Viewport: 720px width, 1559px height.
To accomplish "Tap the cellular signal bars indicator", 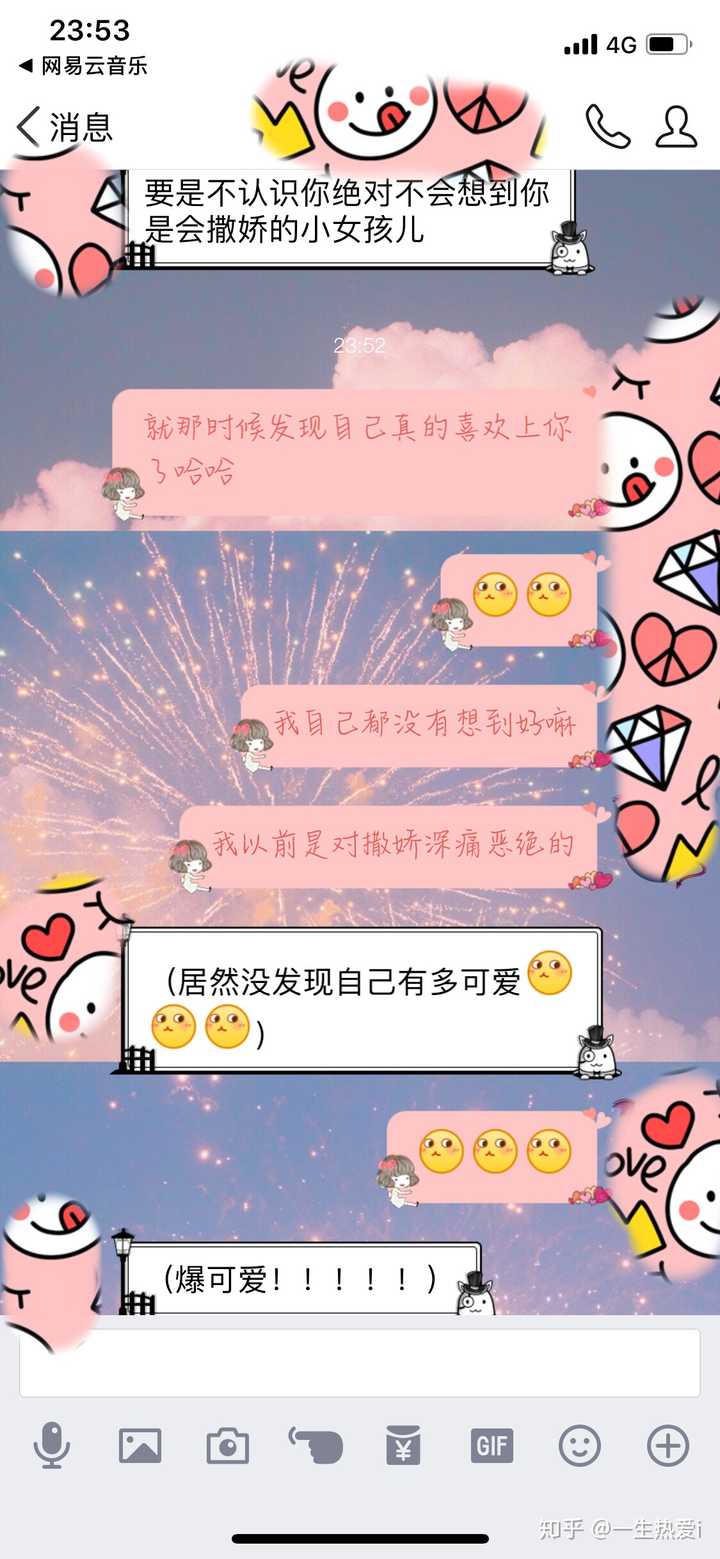I will click(x=580, y=42).
